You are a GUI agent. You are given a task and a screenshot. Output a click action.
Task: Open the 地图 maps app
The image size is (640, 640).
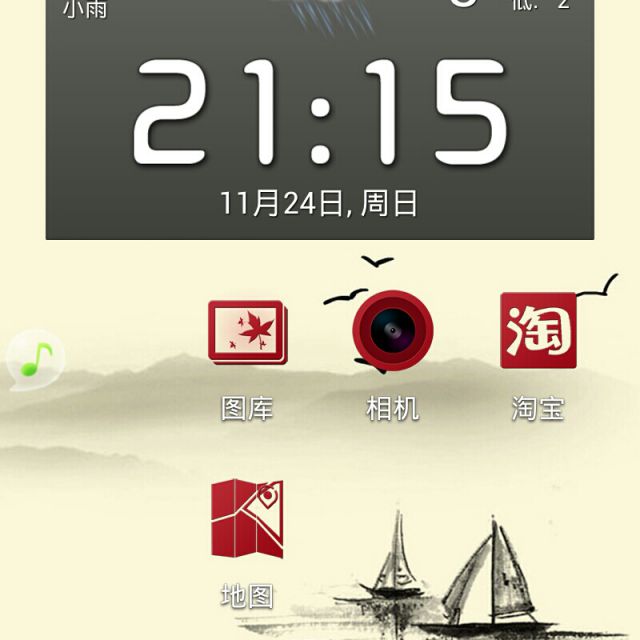pyautogui.click(x=247, y=520)
